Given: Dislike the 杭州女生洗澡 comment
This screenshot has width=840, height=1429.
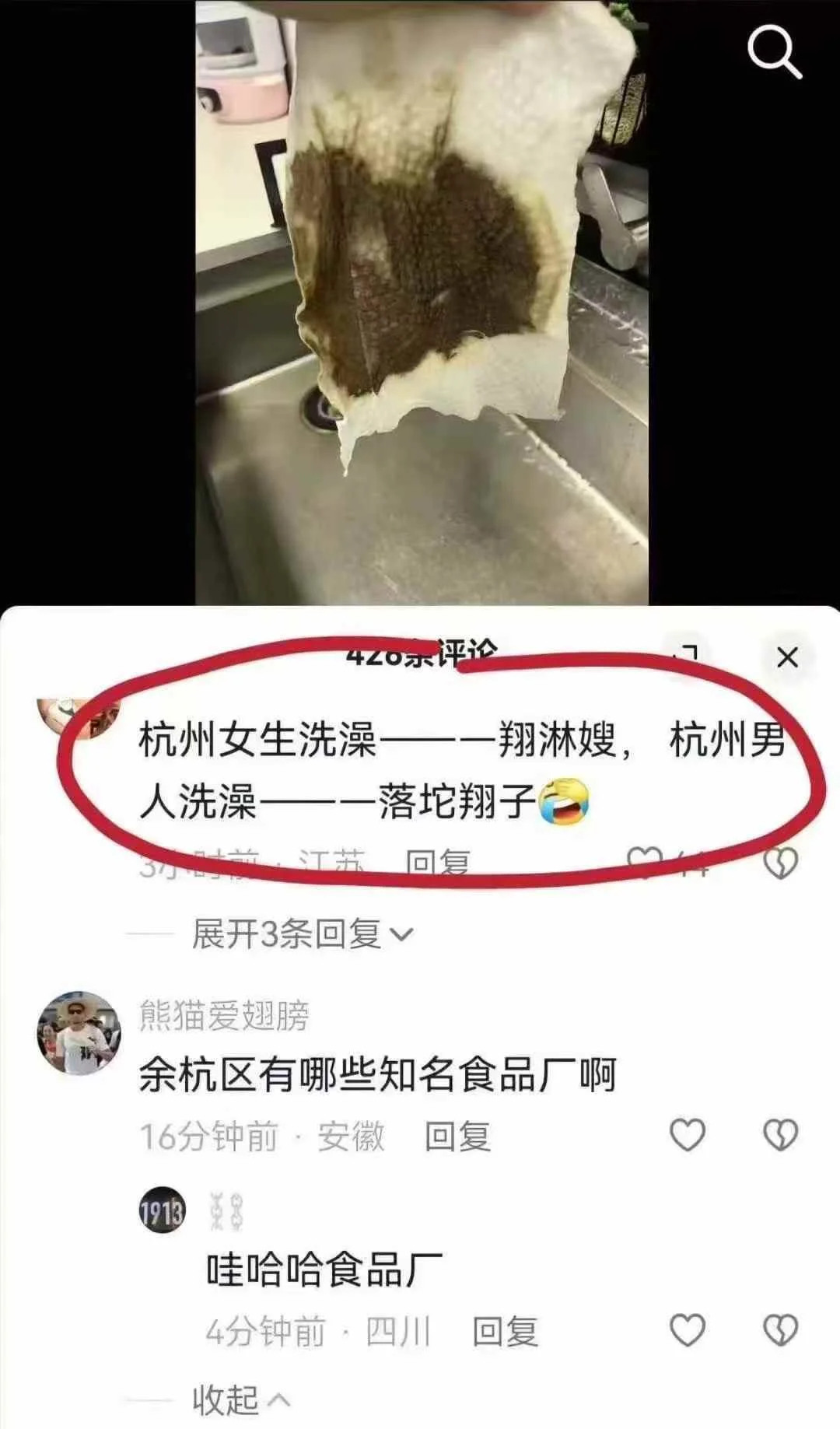Looking at the screenshot, I should 780,862.
